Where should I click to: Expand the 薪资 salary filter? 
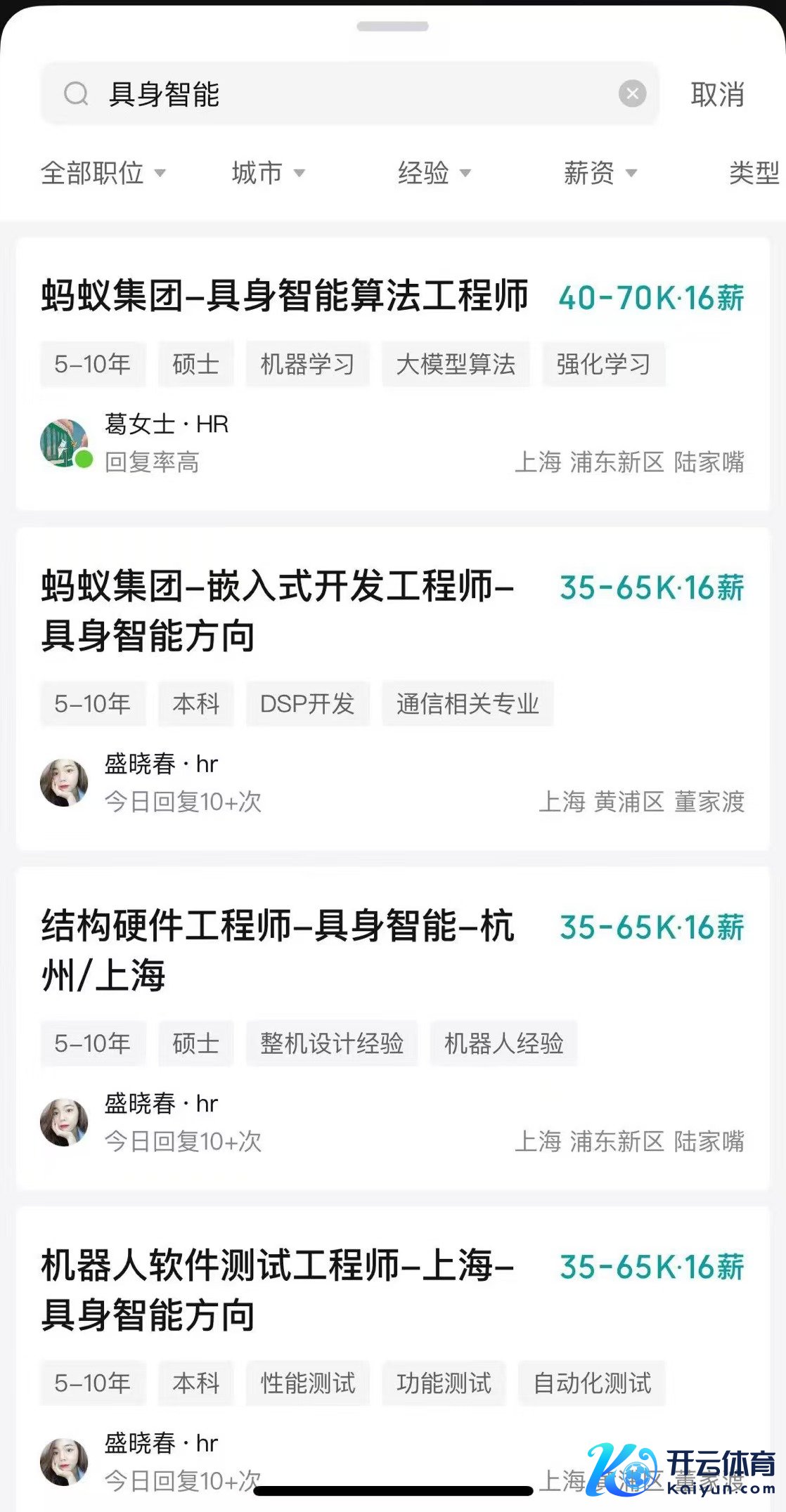600,173
